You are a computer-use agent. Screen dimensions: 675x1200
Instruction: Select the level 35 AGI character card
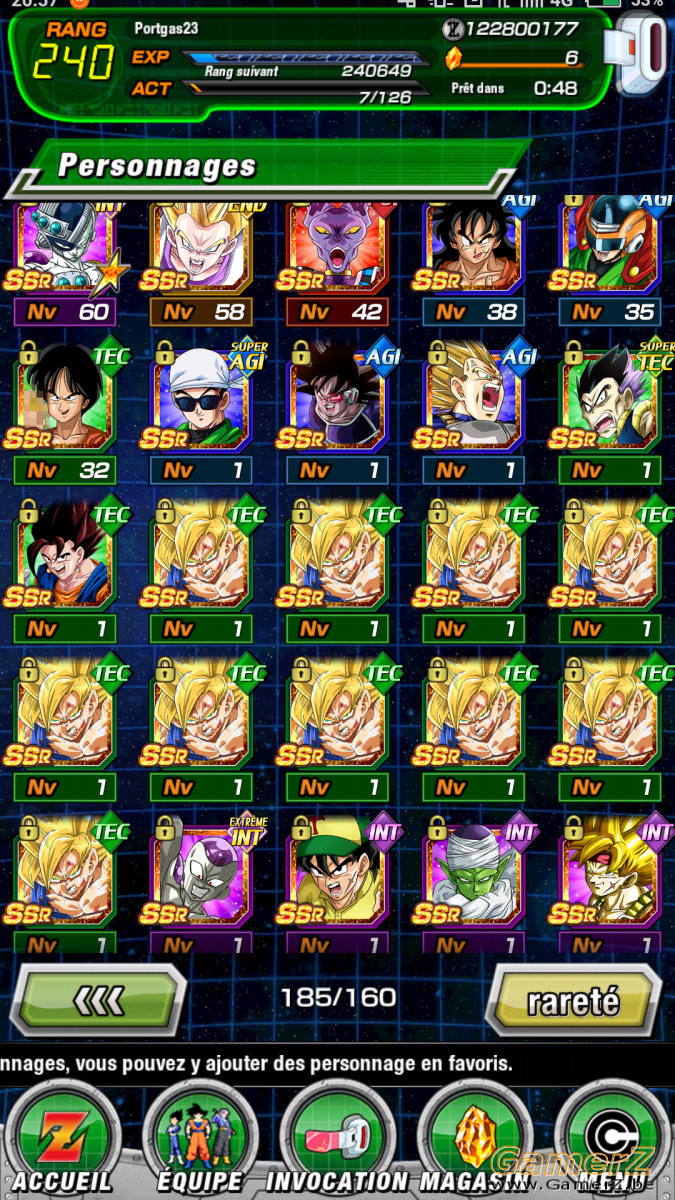[x=610, y=262]
